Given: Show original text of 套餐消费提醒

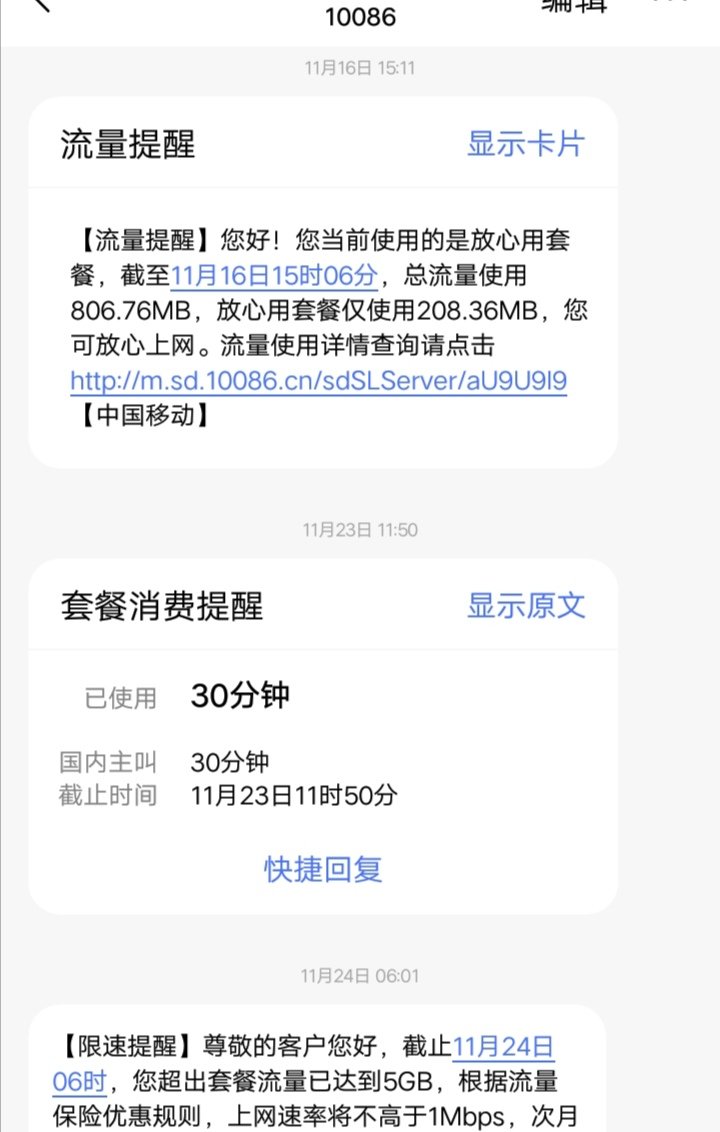Looking at the screenshot, I should 525,605.
